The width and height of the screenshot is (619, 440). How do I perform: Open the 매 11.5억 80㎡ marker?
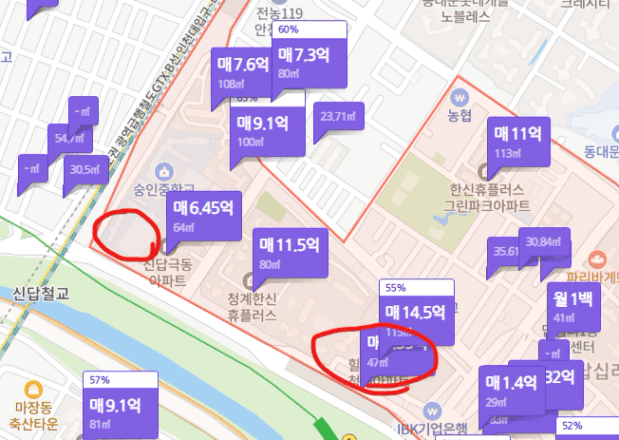(x=289, y=253)
